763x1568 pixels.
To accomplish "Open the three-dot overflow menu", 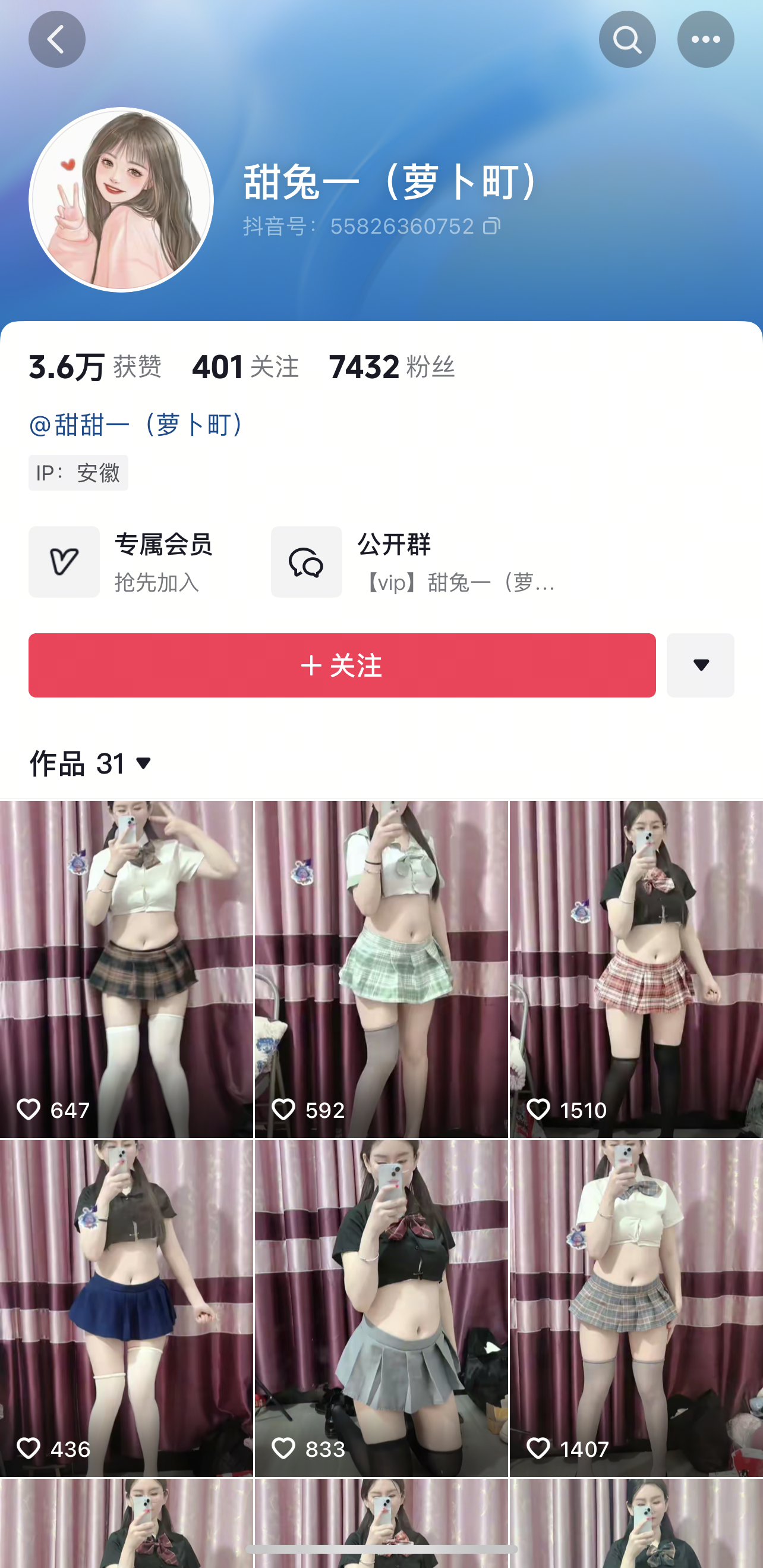I will [705, 40].
